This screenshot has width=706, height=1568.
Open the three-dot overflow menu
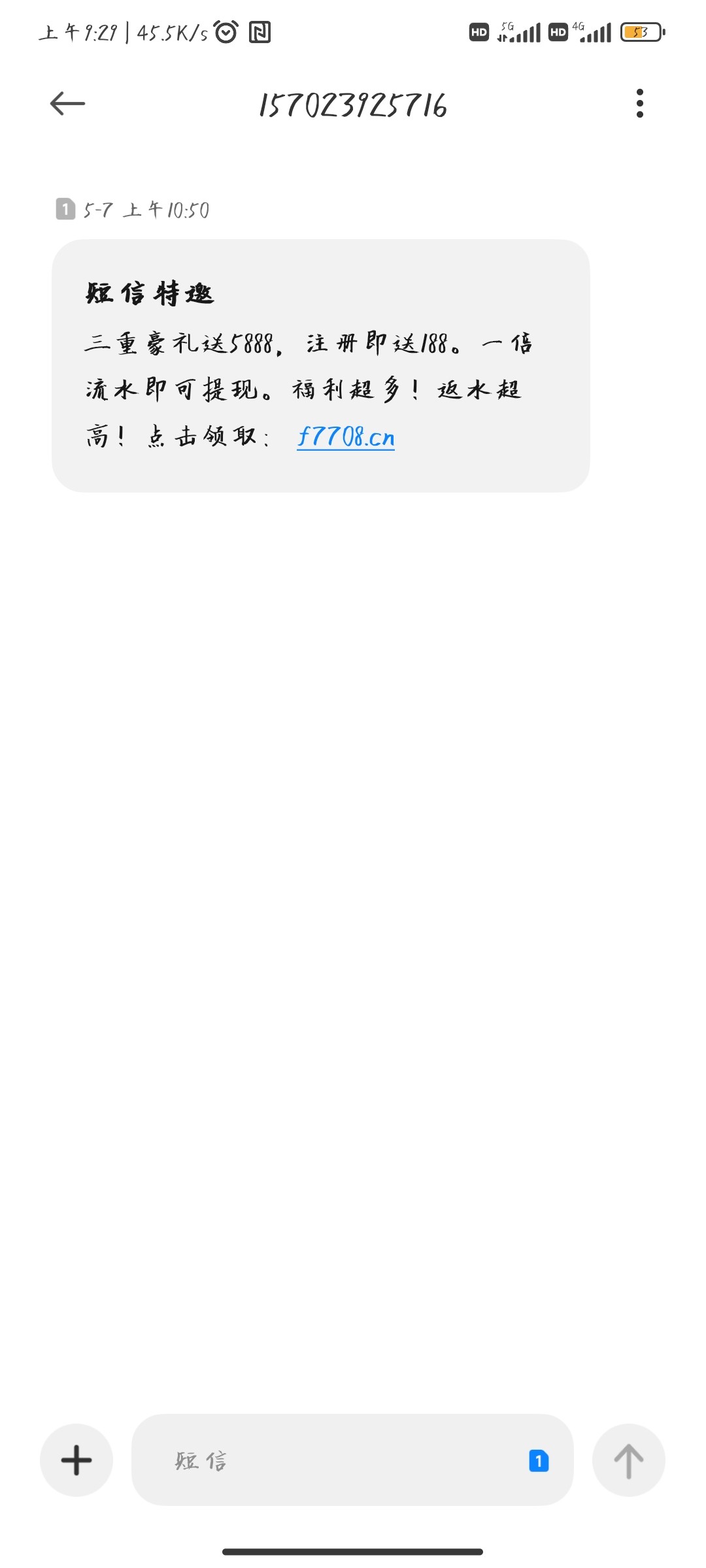coord(639,103)
